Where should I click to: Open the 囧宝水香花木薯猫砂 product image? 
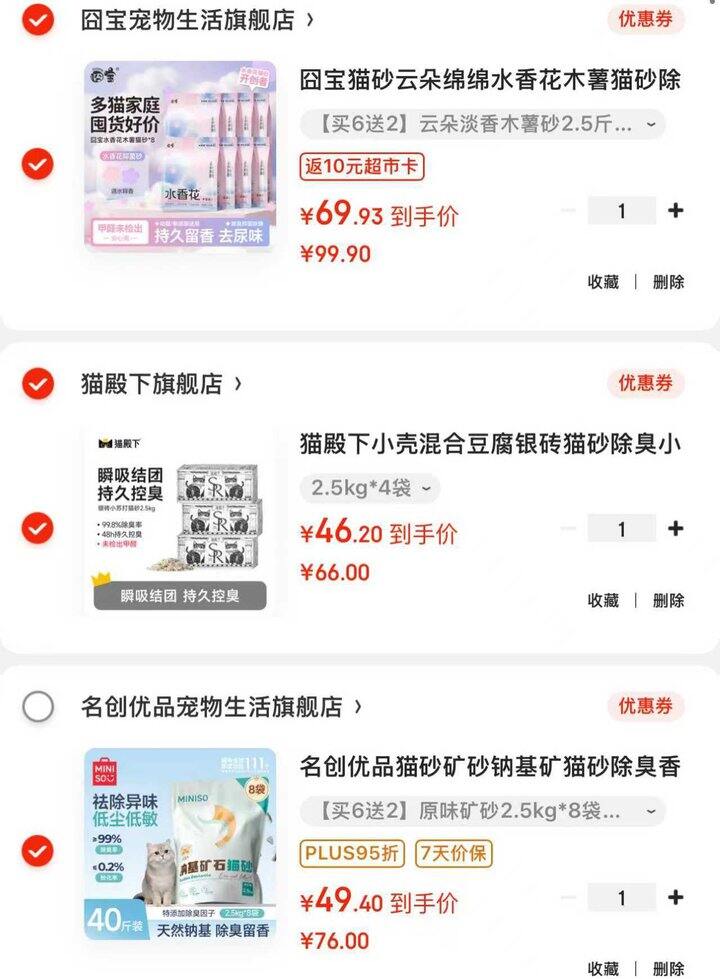(x=180, y=155)
